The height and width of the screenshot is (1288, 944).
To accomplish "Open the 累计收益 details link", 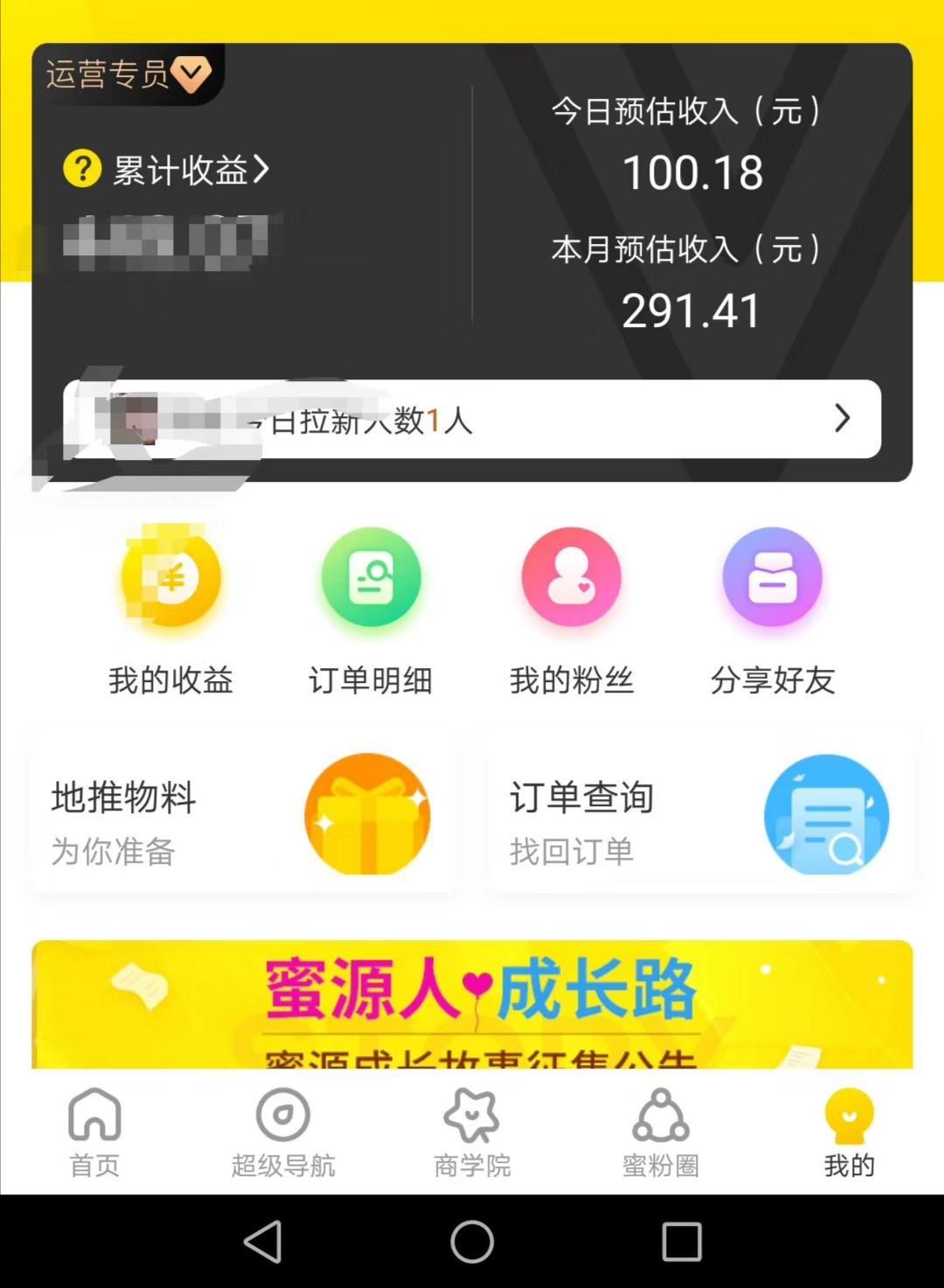I will coord(191,170).
